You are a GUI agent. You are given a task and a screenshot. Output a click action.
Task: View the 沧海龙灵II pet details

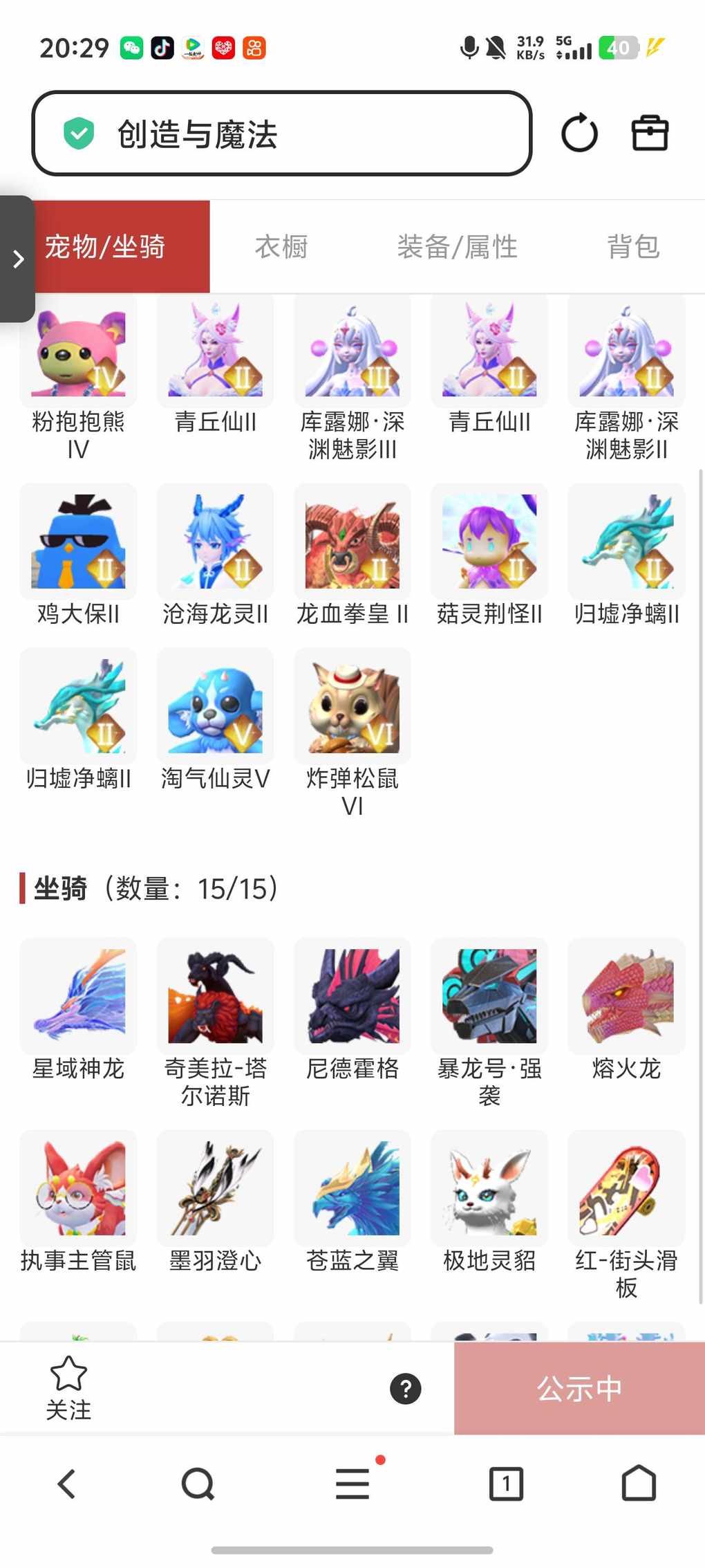tap(215, 542)
